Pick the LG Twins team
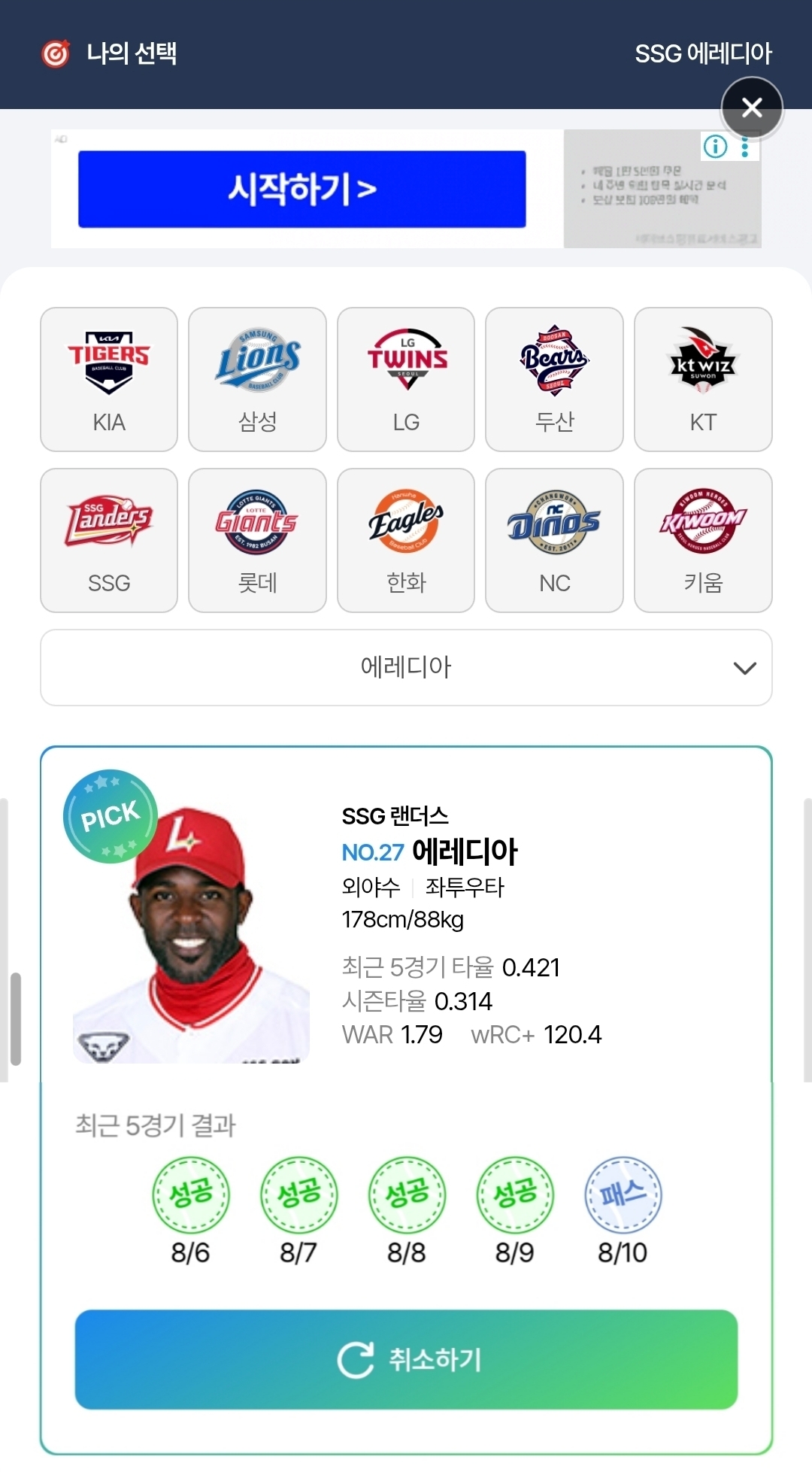 [406, 379]
